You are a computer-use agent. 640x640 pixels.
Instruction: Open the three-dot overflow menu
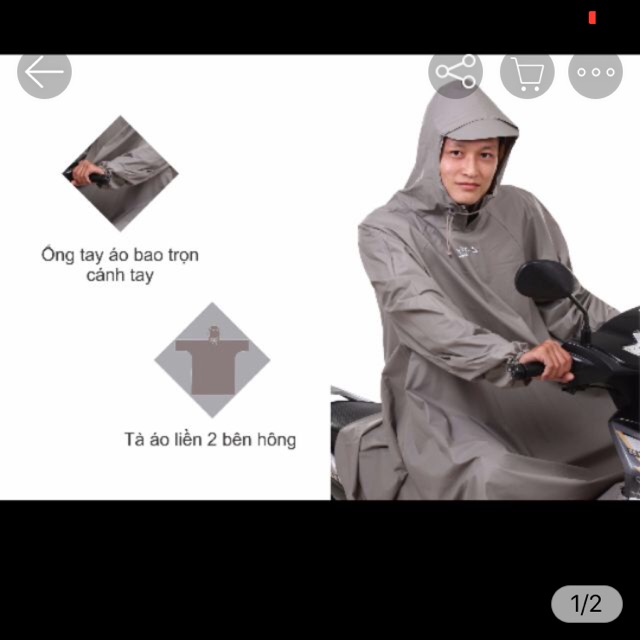(596, 72)
